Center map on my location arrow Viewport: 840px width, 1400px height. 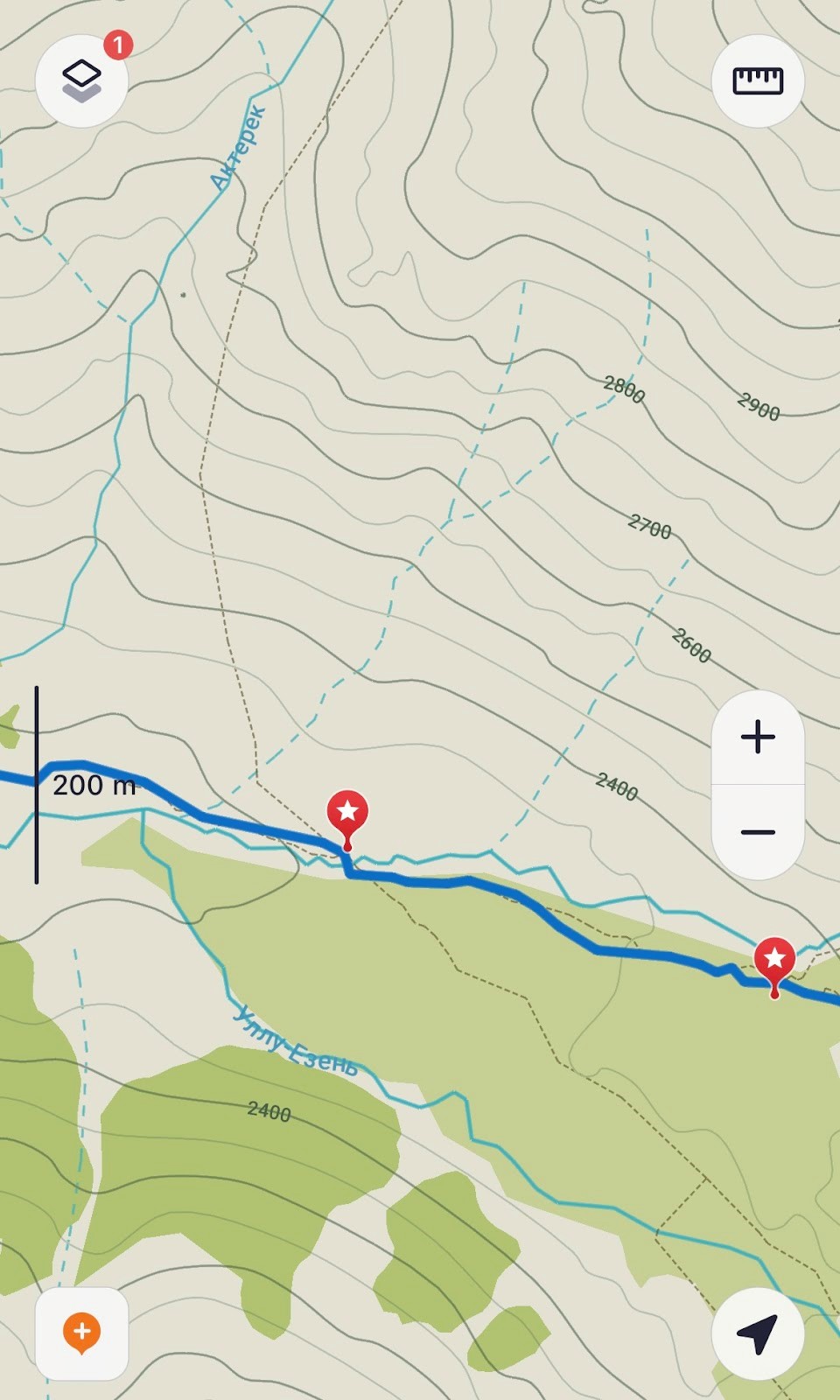758,1333
